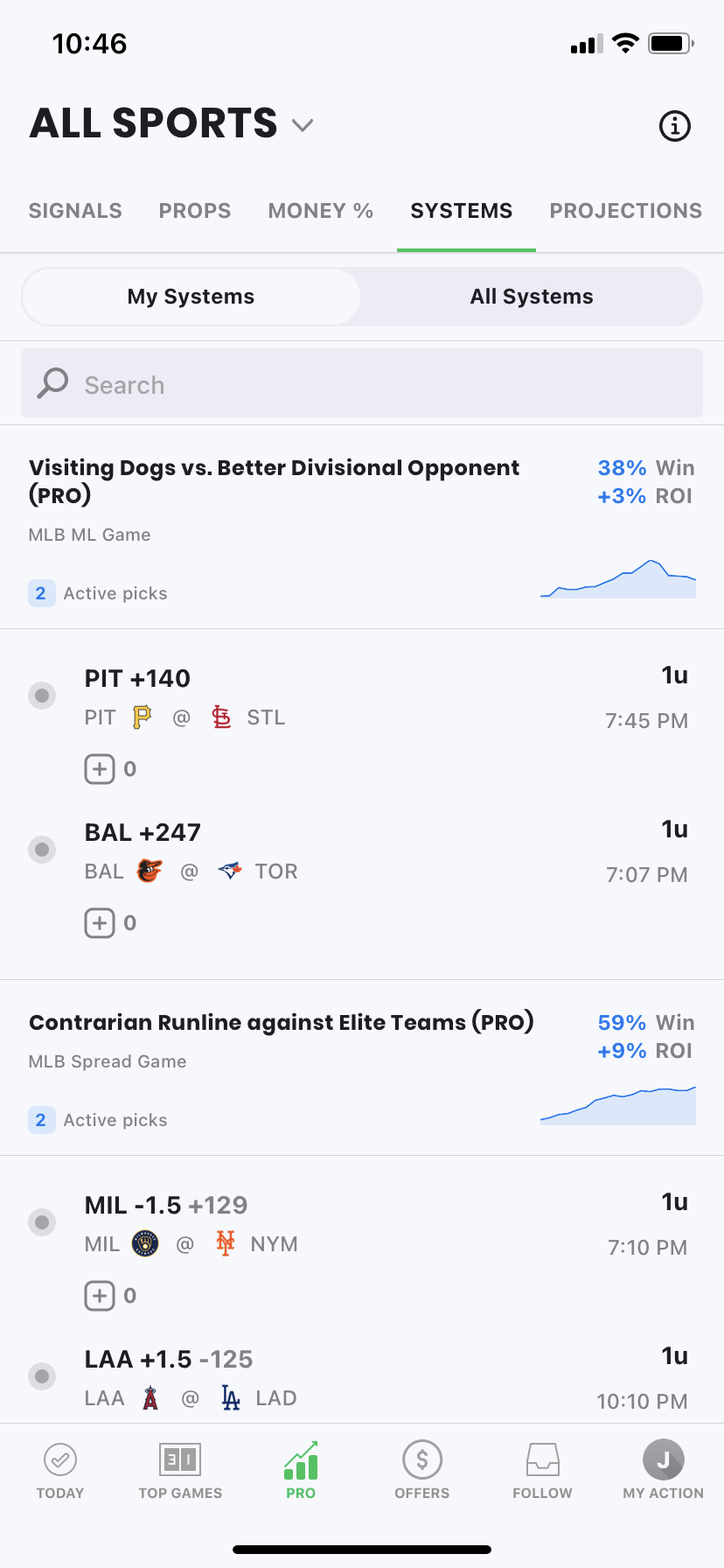Go to the Projections tab
Screen dimensions: 724x1568
(625, 211)
